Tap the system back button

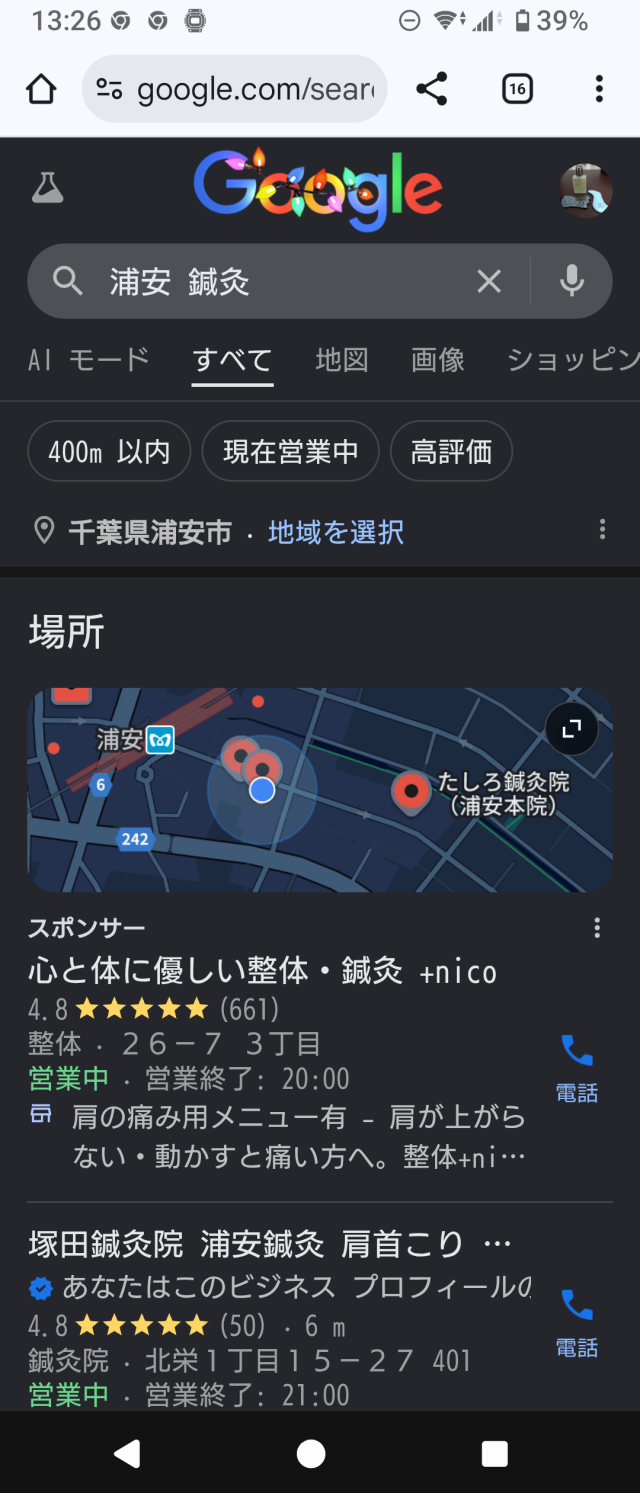tap(127, 1453)
